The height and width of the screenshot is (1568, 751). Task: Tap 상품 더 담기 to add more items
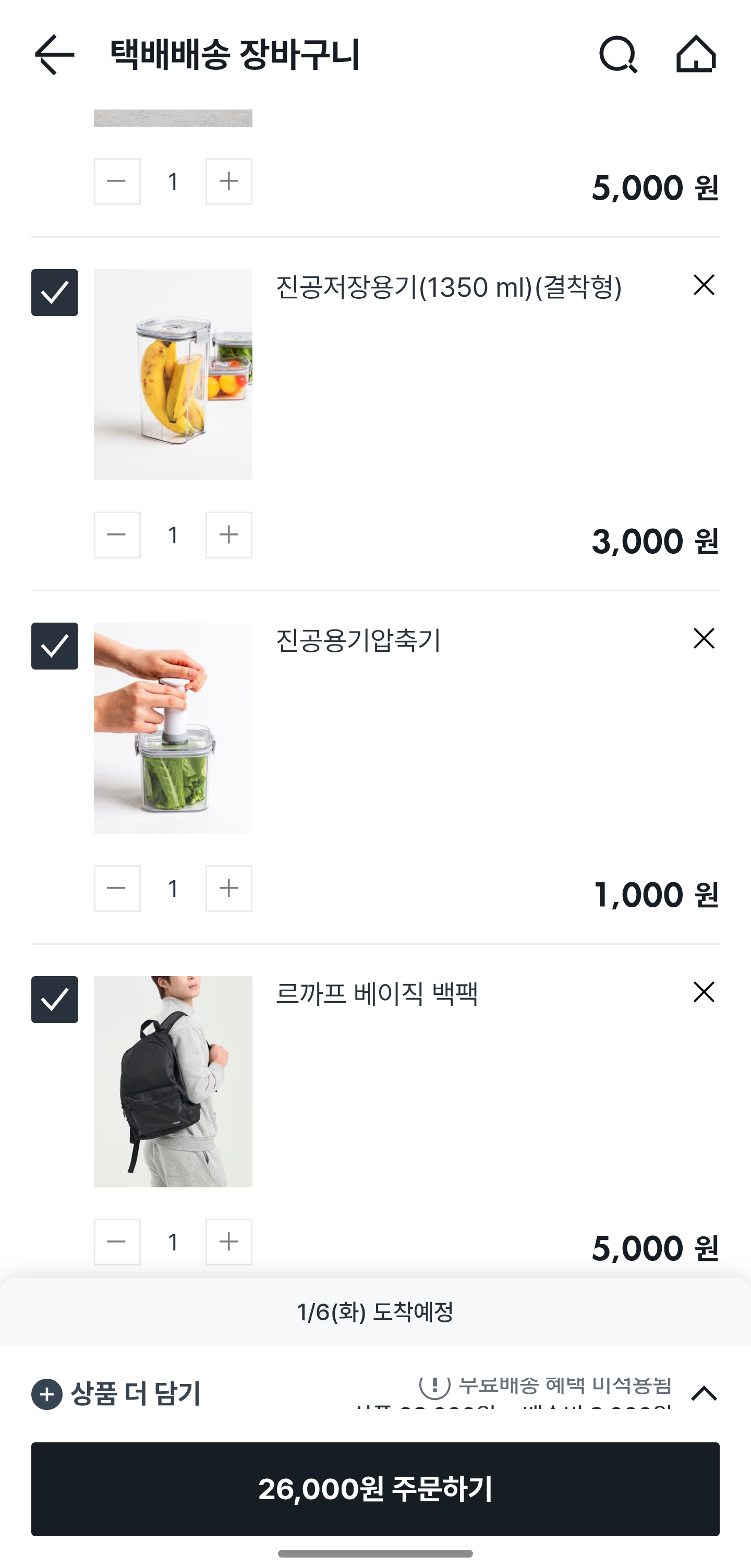tap(116, 1394)
